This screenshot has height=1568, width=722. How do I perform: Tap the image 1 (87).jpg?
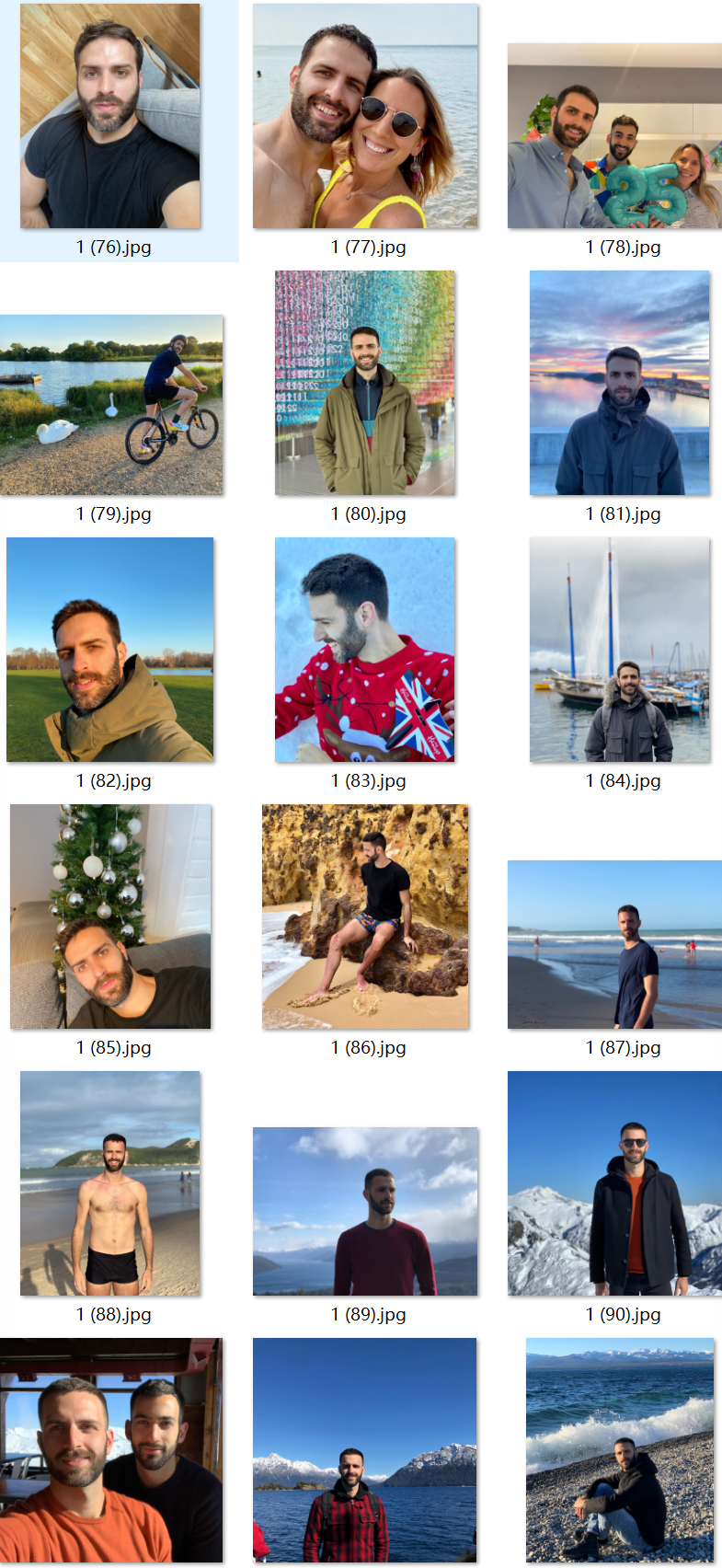coord(613,944)
